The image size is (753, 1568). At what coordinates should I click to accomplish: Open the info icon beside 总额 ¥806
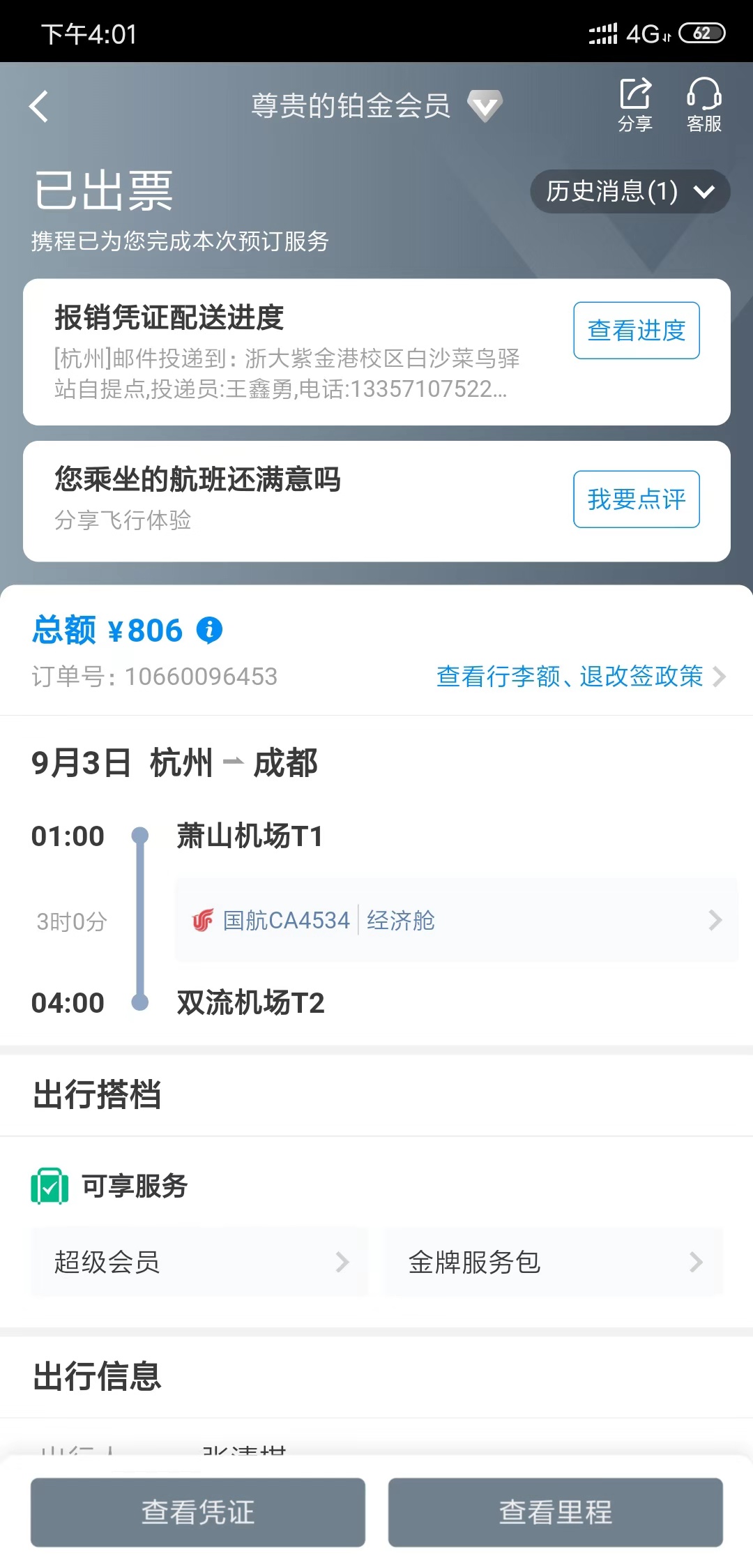(209, 630)
